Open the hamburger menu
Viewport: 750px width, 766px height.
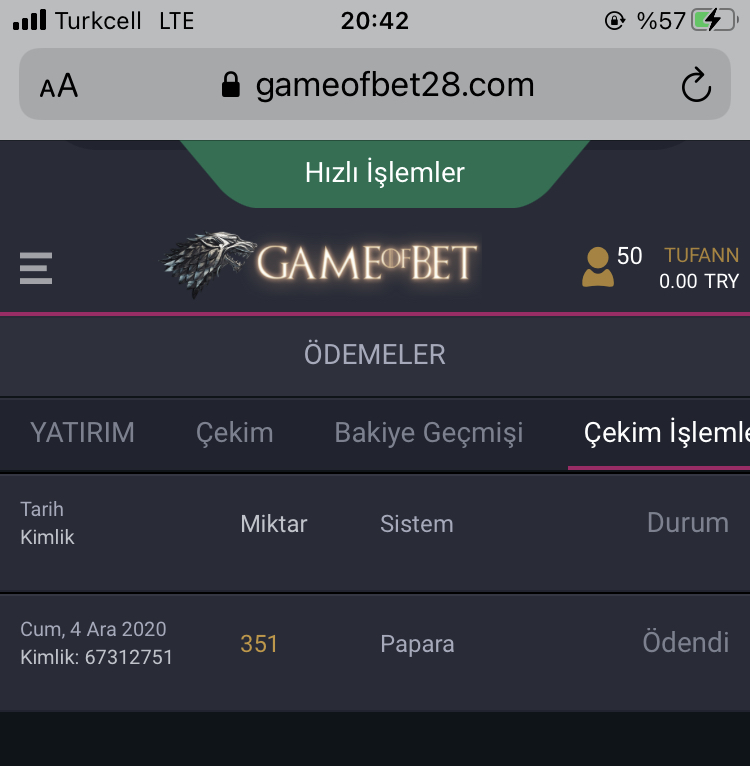click(x=36, y=268)
